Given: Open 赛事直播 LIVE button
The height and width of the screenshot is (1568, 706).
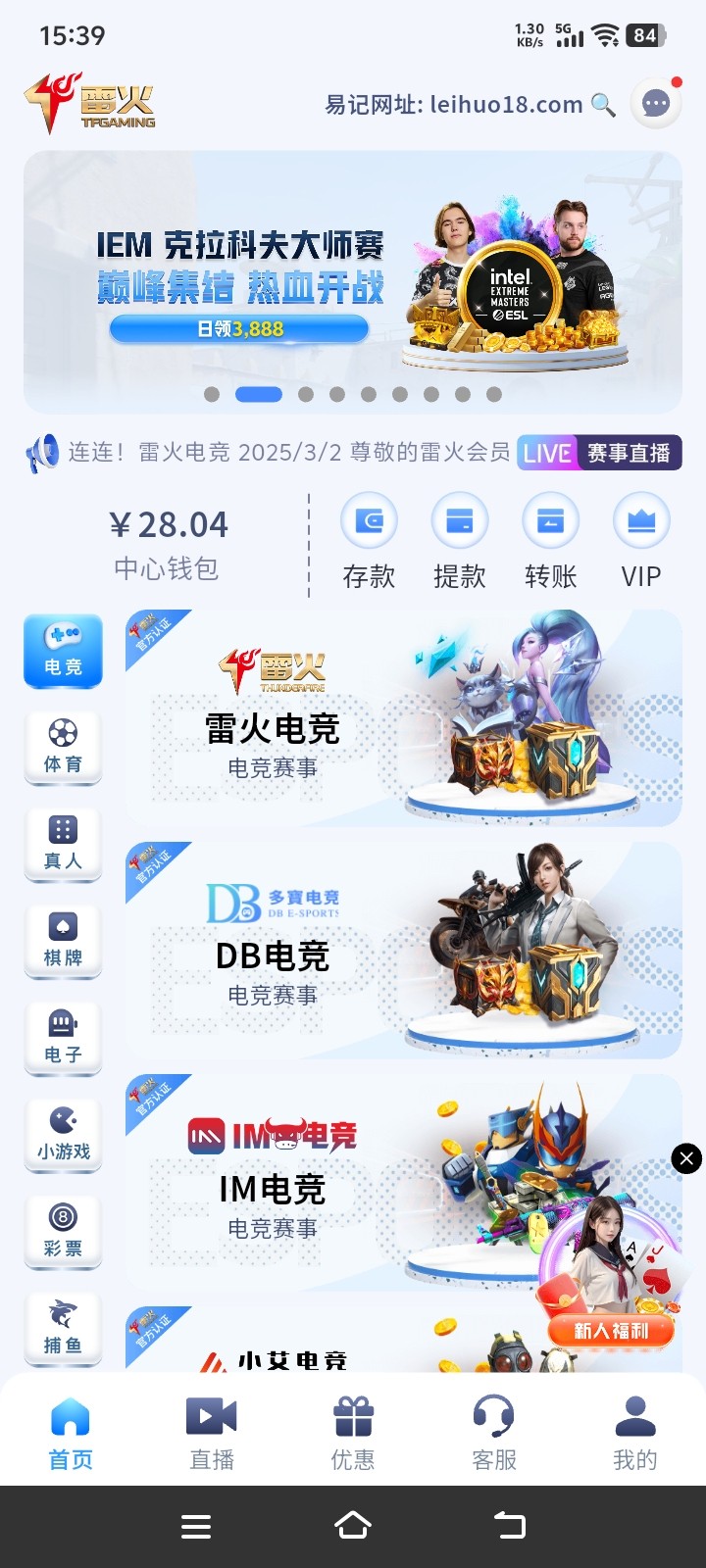Looking at the screenshot, I should pyautogui.click(x=599, y=453).
